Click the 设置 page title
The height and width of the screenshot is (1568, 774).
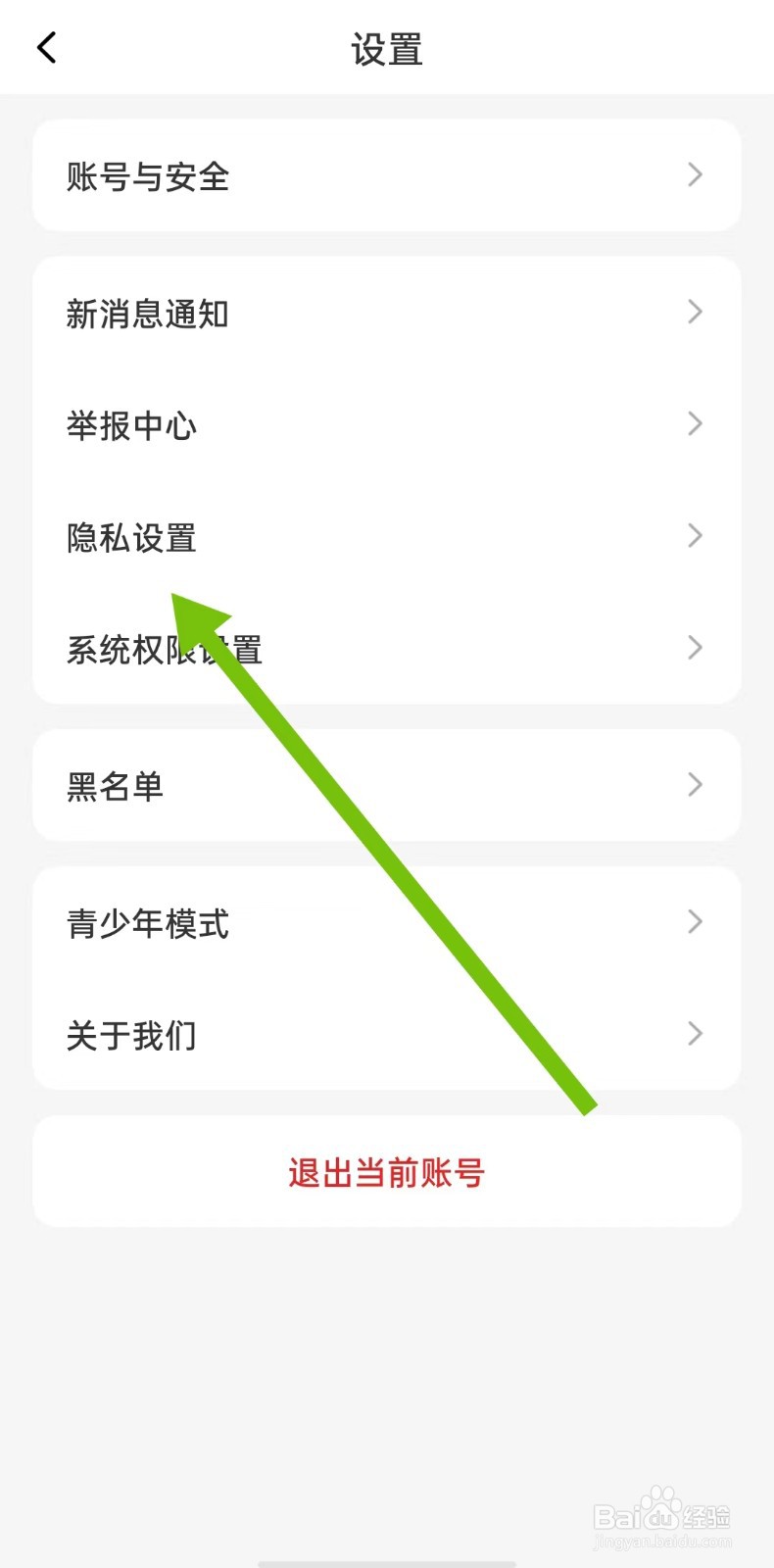tap(386, 49)
